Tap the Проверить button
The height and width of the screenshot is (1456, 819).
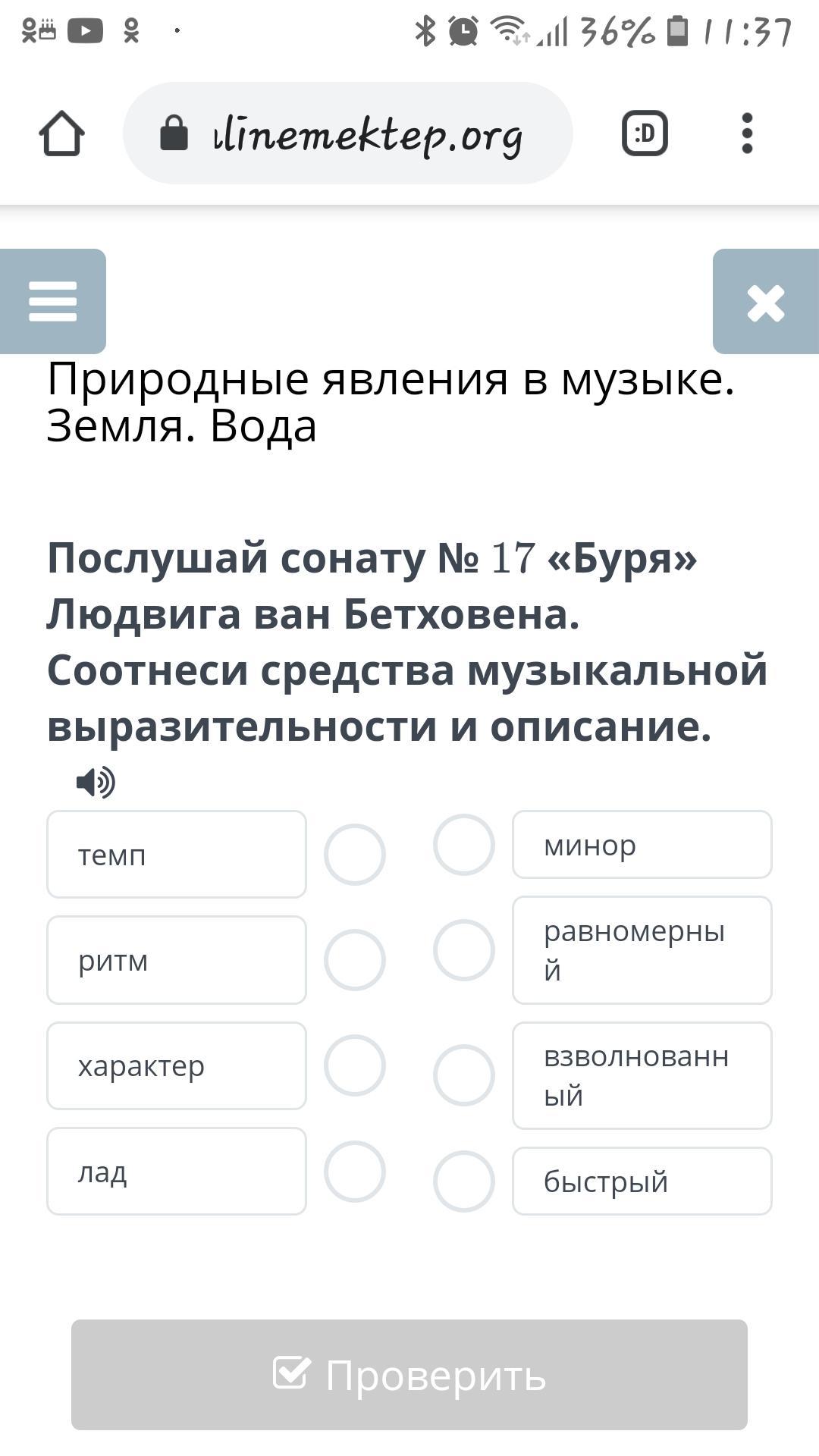pyautogui.click(x=409, y=1375)
